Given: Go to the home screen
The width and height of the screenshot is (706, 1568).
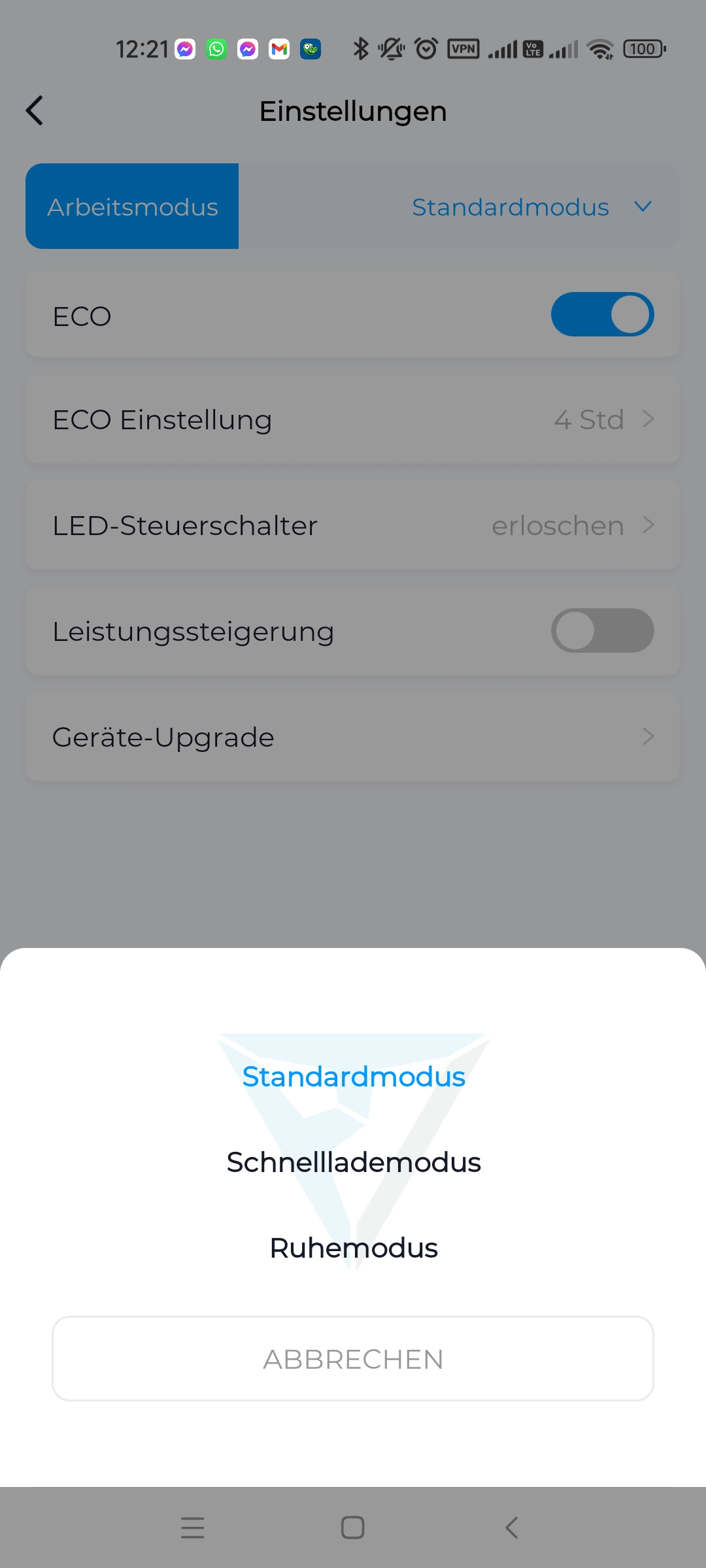Looking at the screenshot, I should pos(353,1527).
